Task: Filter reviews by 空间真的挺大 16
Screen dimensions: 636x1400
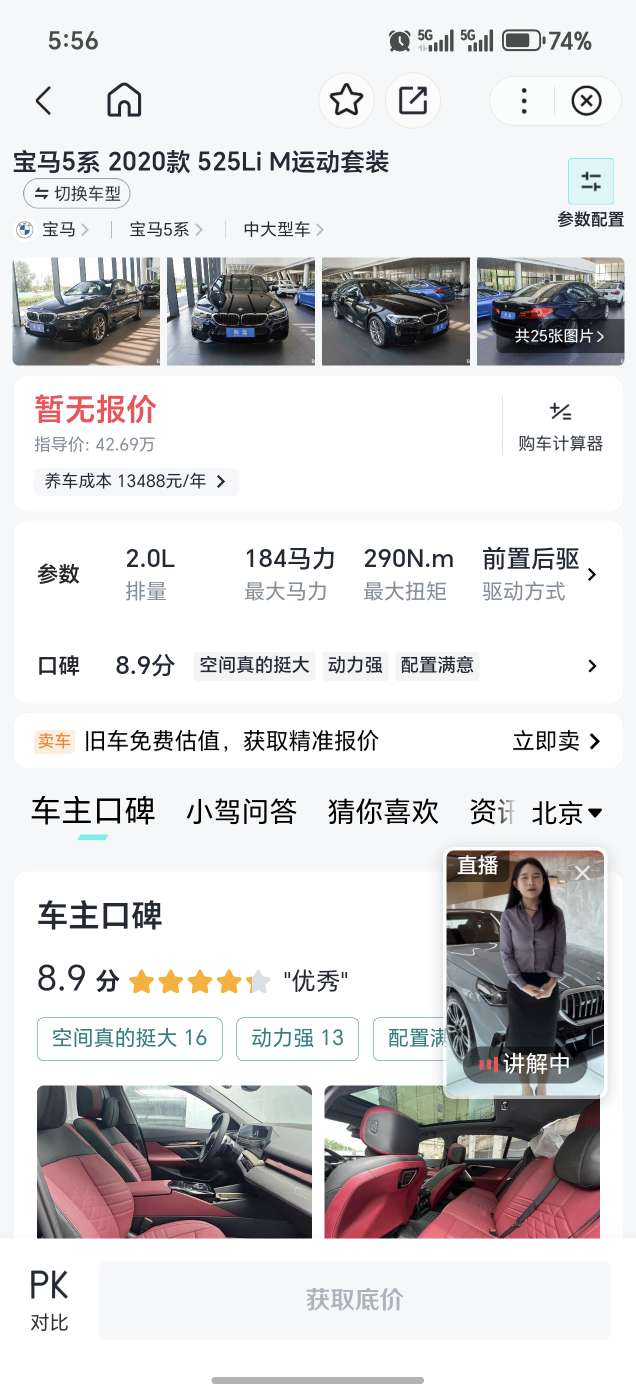Action: (129, 1038)
